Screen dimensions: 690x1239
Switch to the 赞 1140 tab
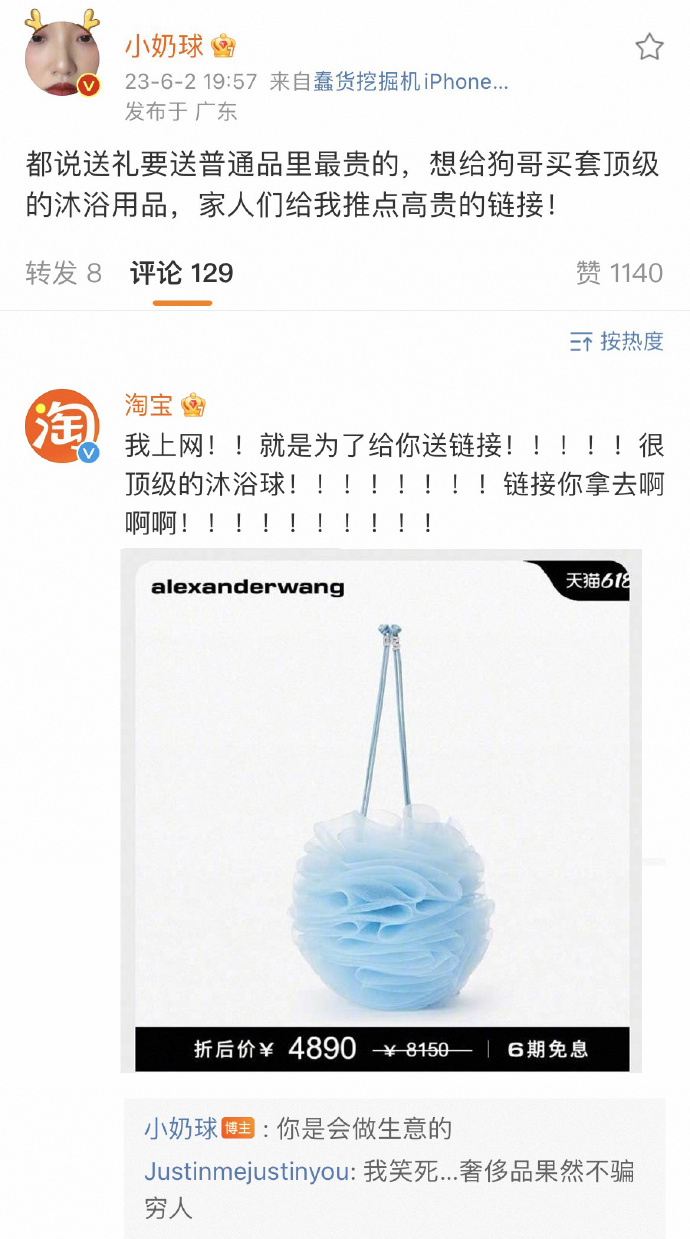tap(619, 273)
